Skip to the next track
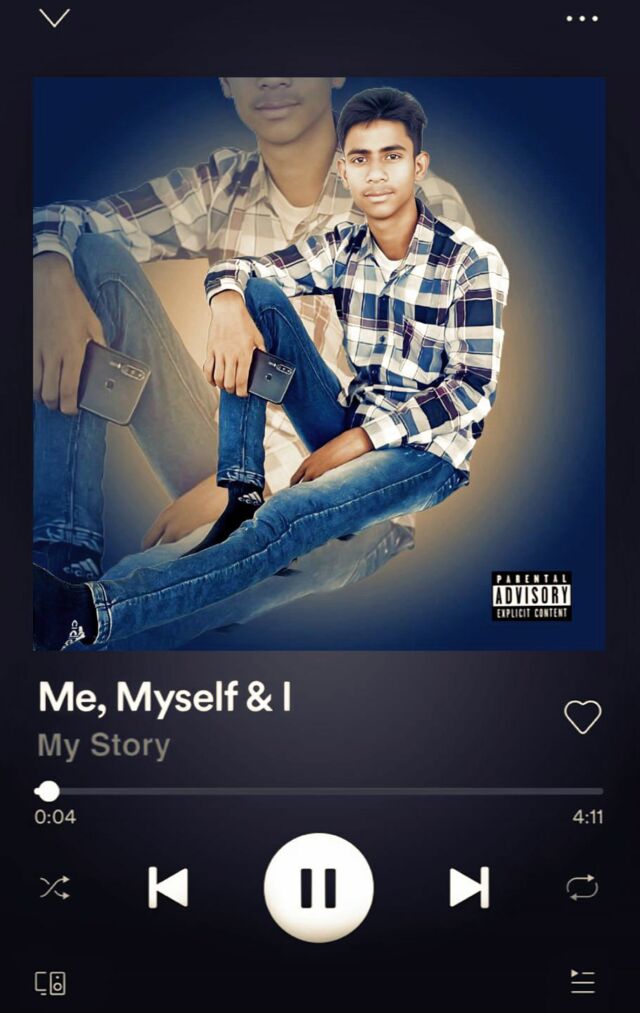 (x=469, y=887)
